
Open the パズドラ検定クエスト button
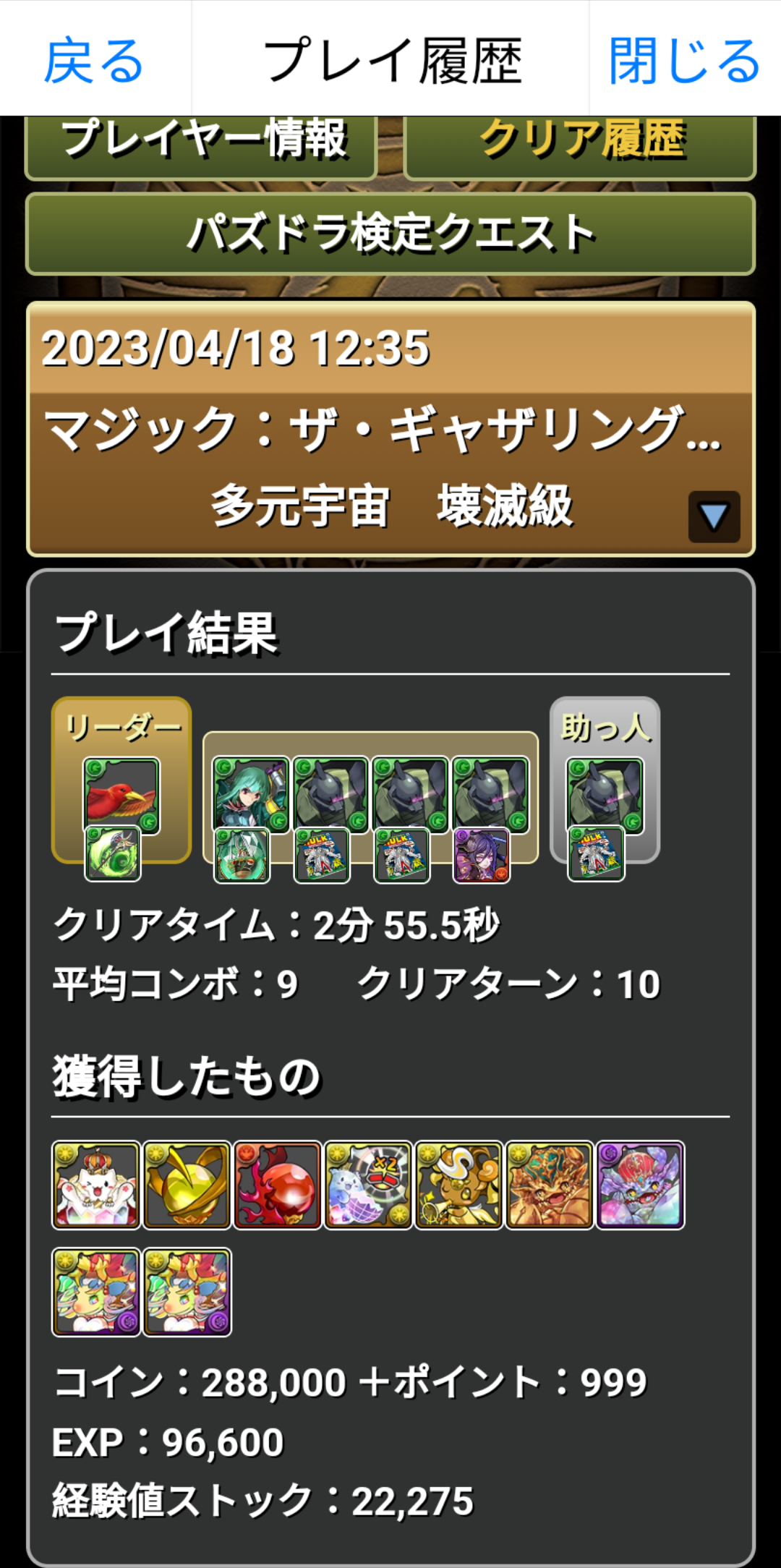pyautogui.click(x=390, y=234)
